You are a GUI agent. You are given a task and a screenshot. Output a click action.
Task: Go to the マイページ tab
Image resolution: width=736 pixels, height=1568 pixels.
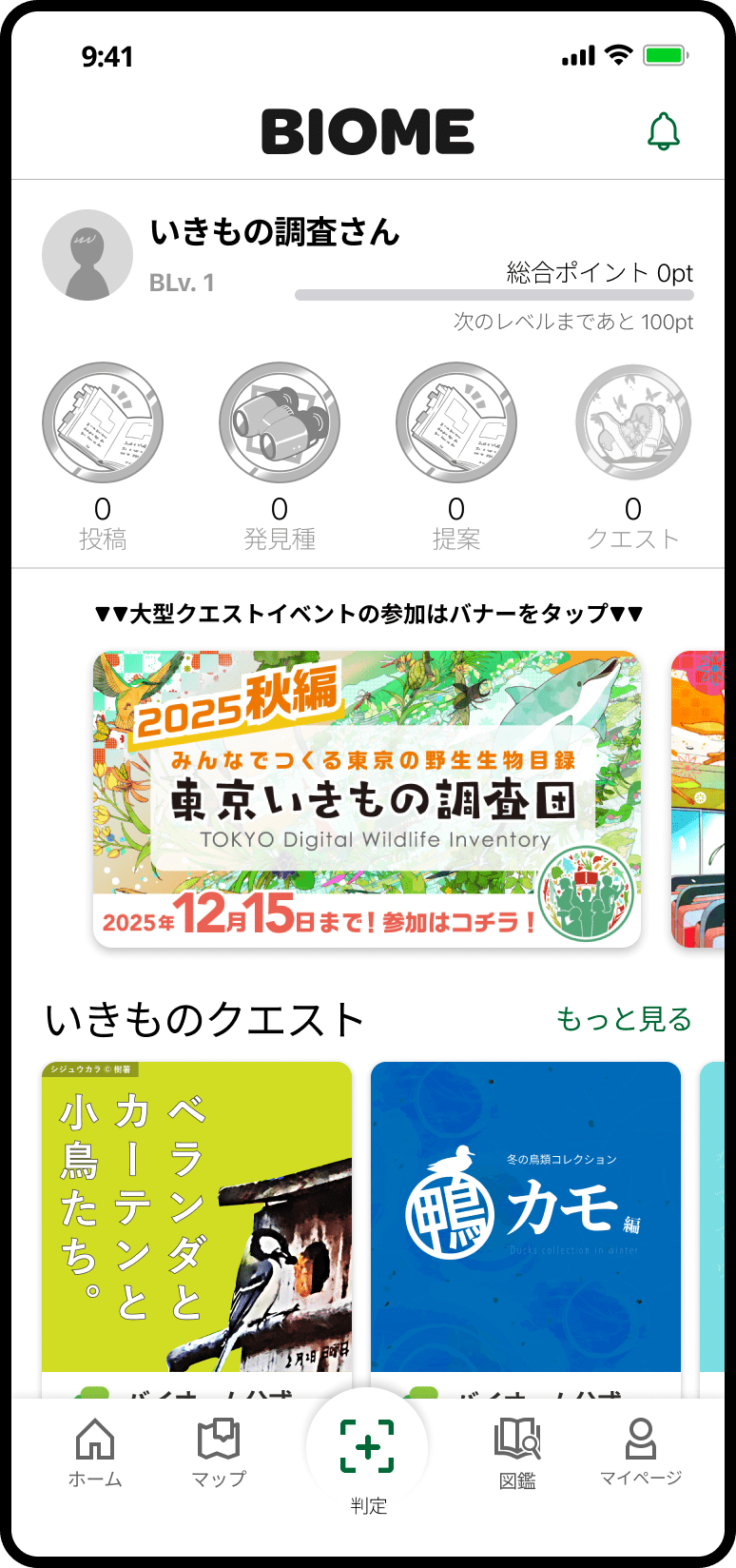[641, 1451]
